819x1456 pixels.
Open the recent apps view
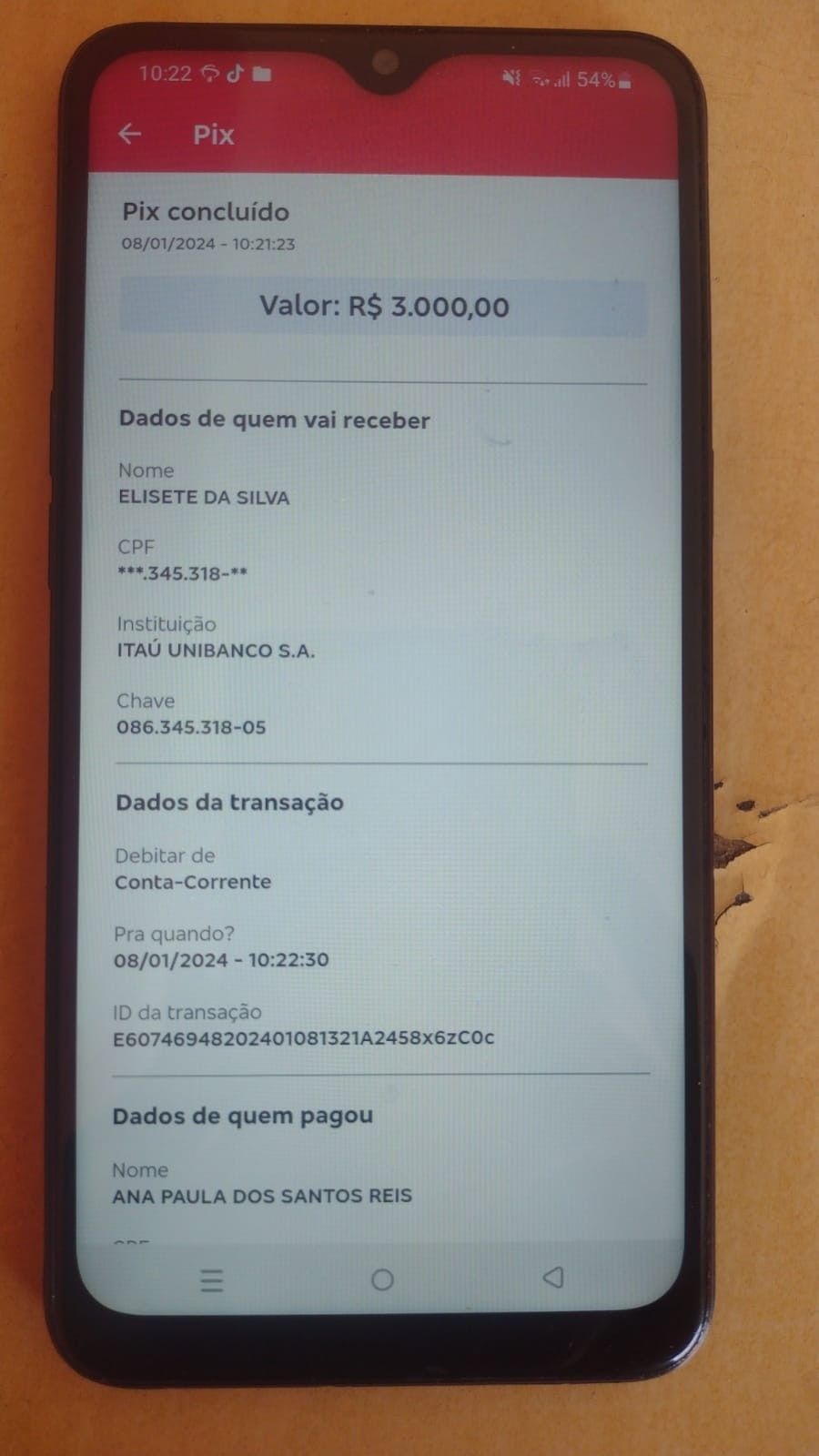211,1281
